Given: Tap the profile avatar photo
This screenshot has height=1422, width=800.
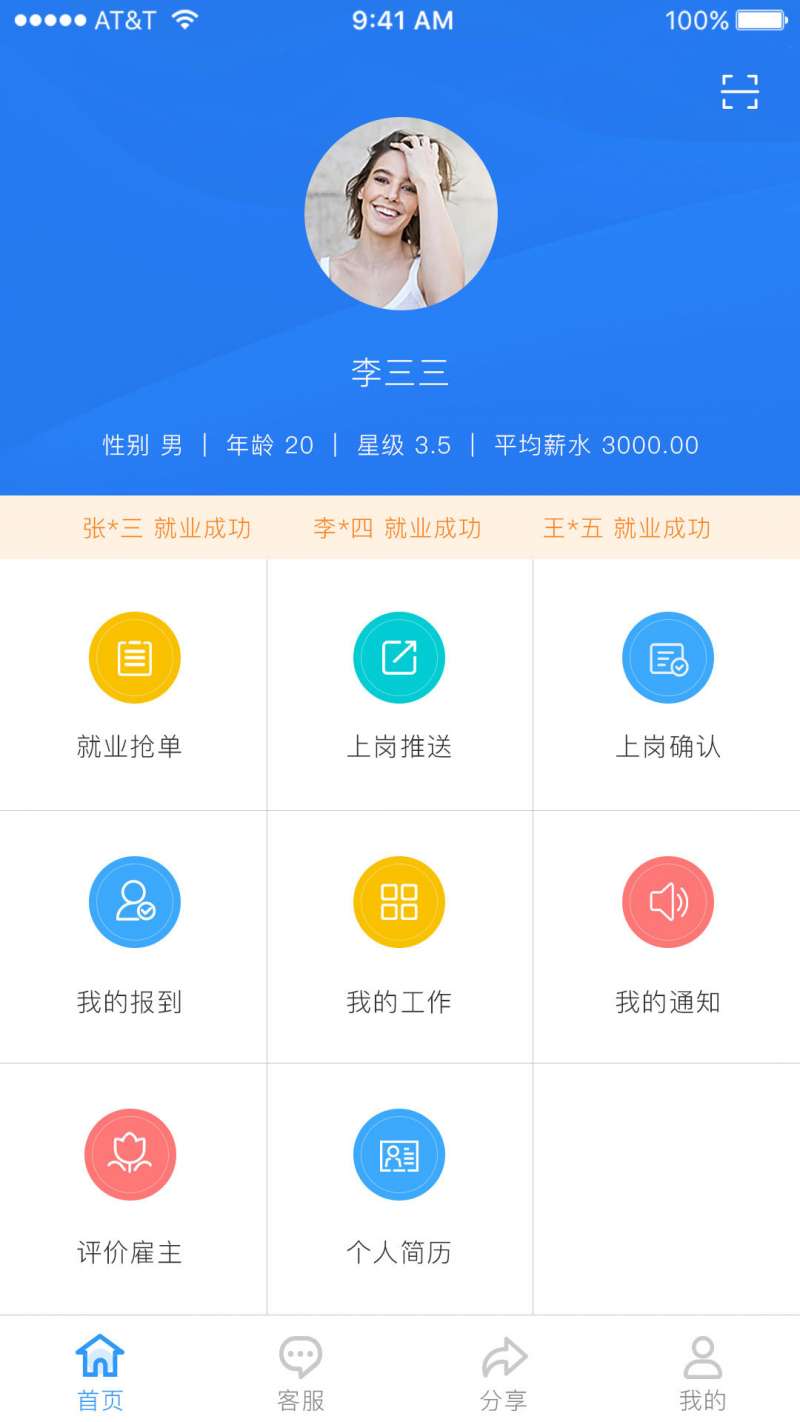Looking at the screenshot, I should point(400,214).
